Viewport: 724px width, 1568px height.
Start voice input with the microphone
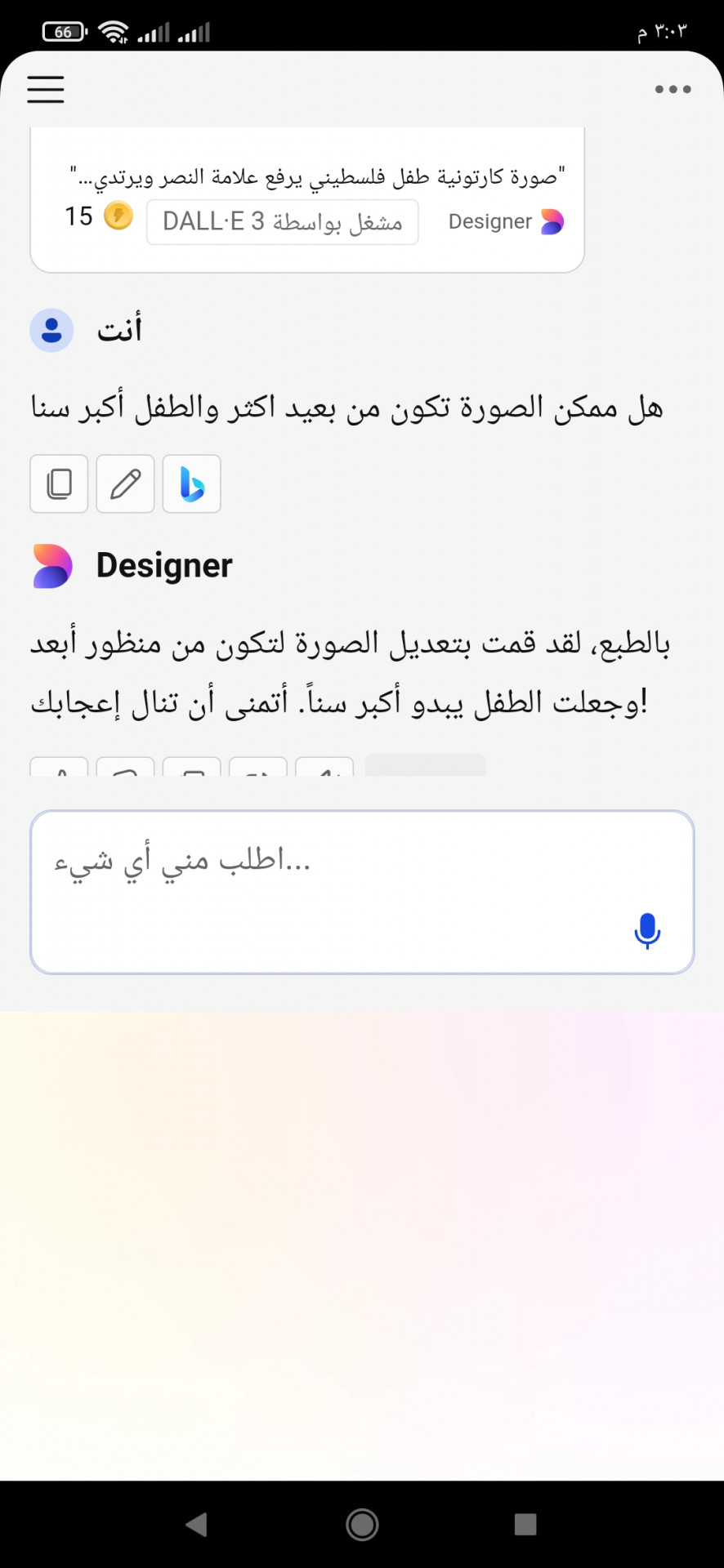[x=647, y=930]
